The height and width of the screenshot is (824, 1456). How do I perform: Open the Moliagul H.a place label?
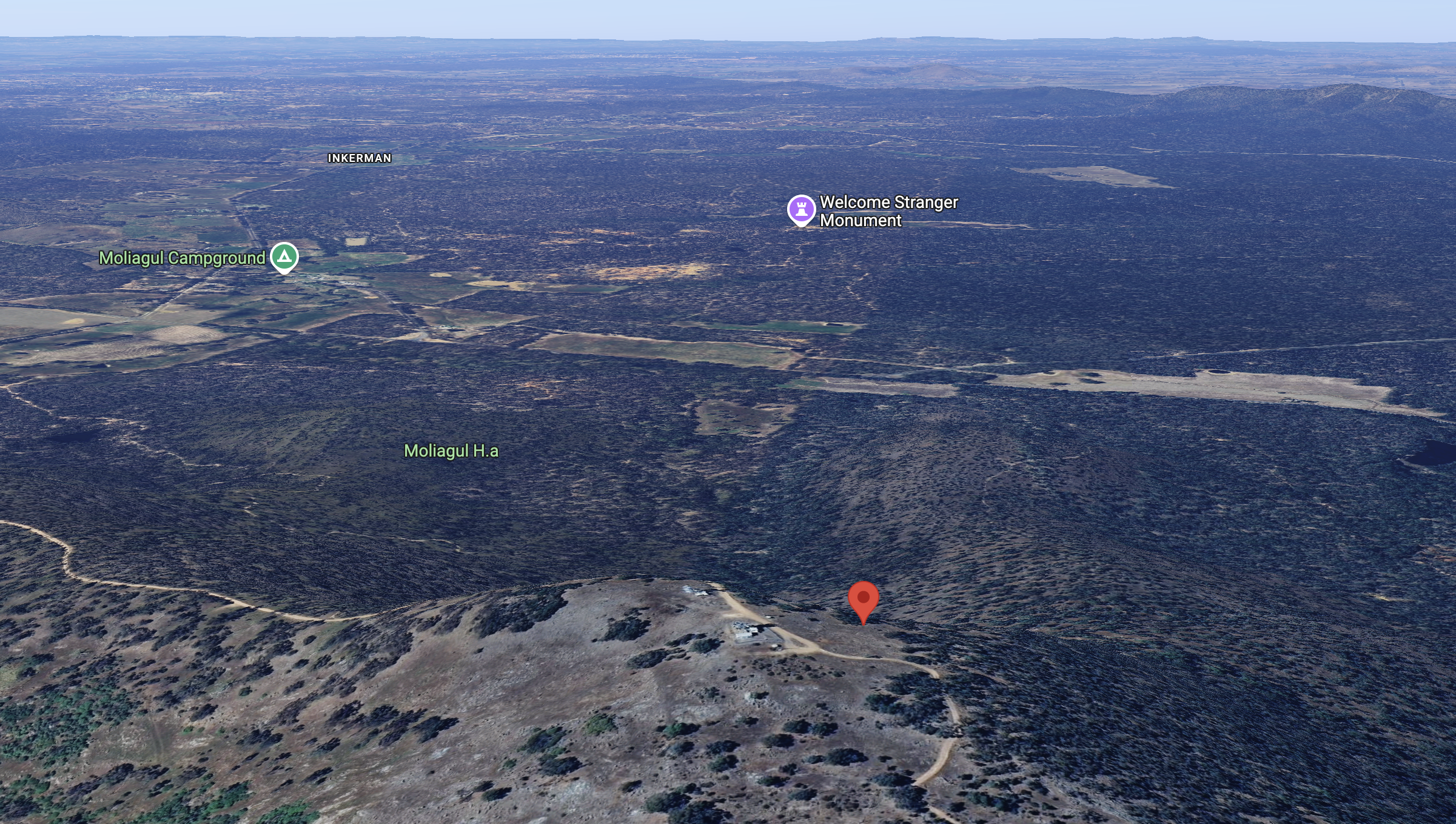[451, 451]
